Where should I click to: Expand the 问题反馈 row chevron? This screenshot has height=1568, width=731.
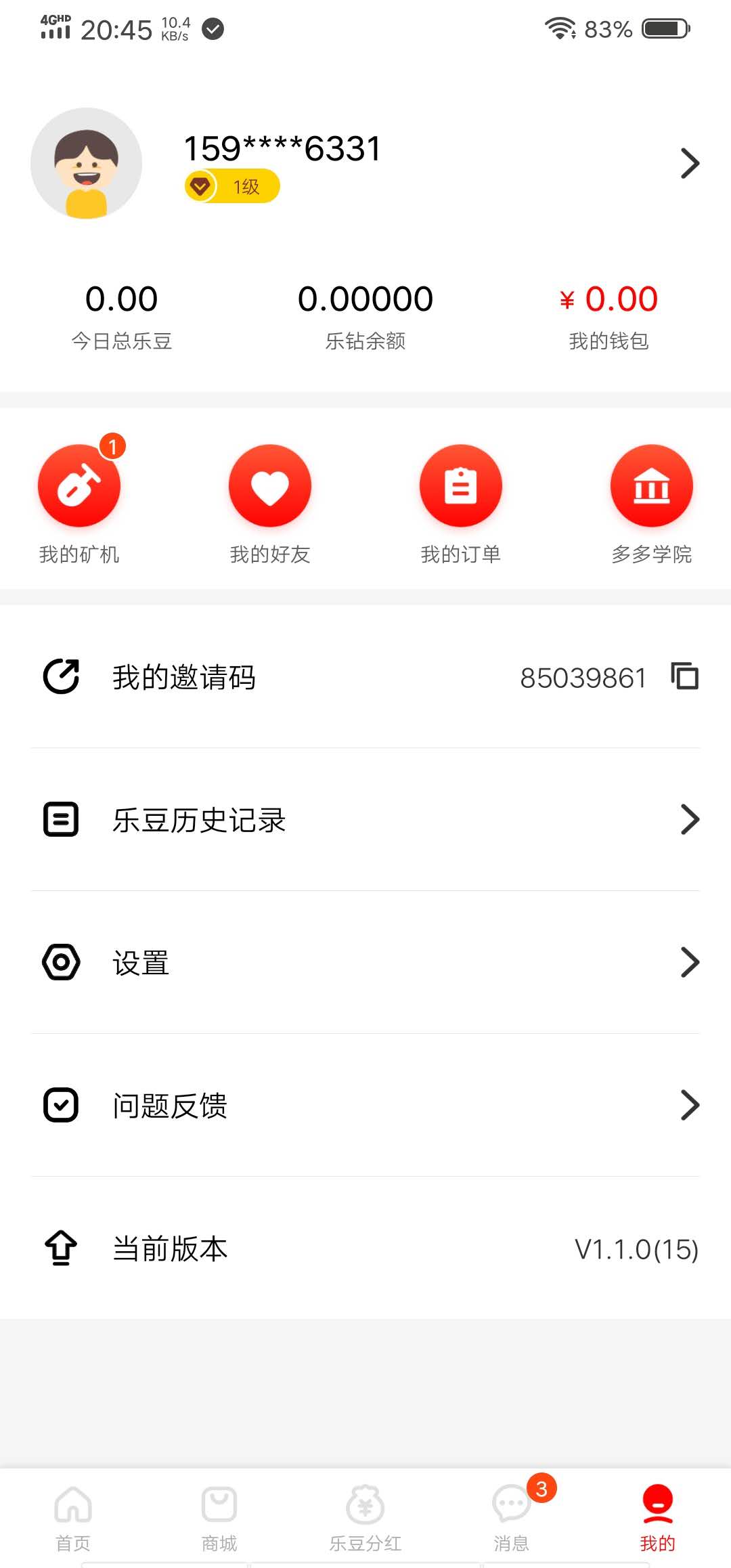[690, 1106]
